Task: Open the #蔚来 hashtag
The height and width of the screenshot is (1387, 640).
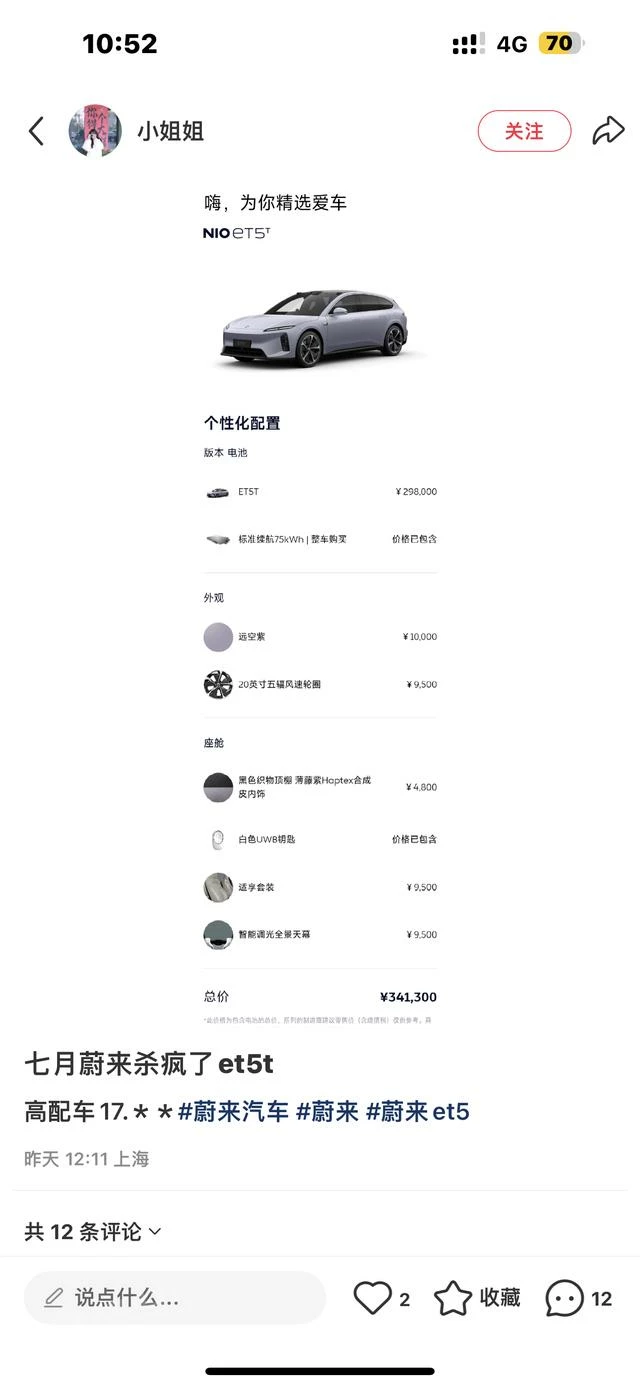Action: point(327,1111)
